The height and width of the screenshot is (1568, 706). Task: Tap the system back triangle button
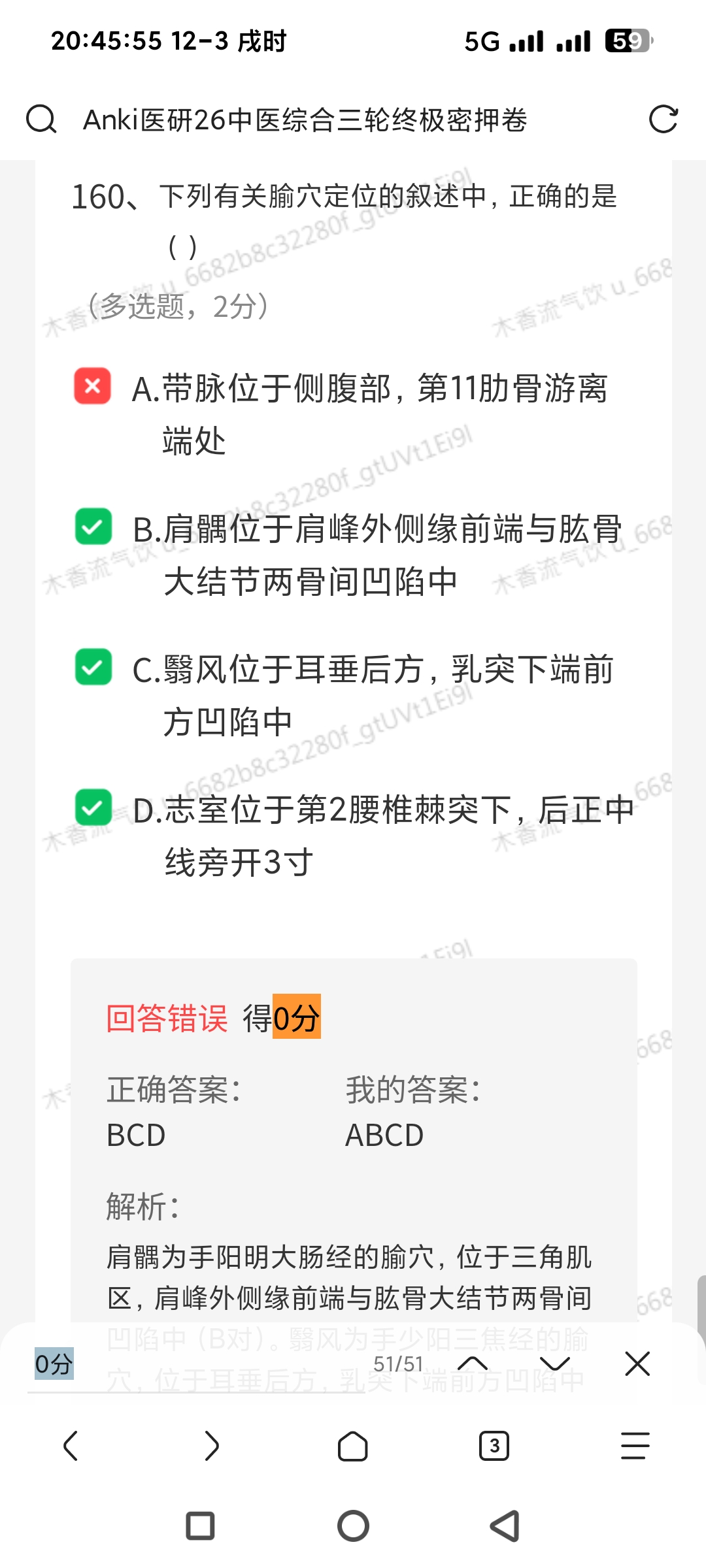click(505, 1526)
